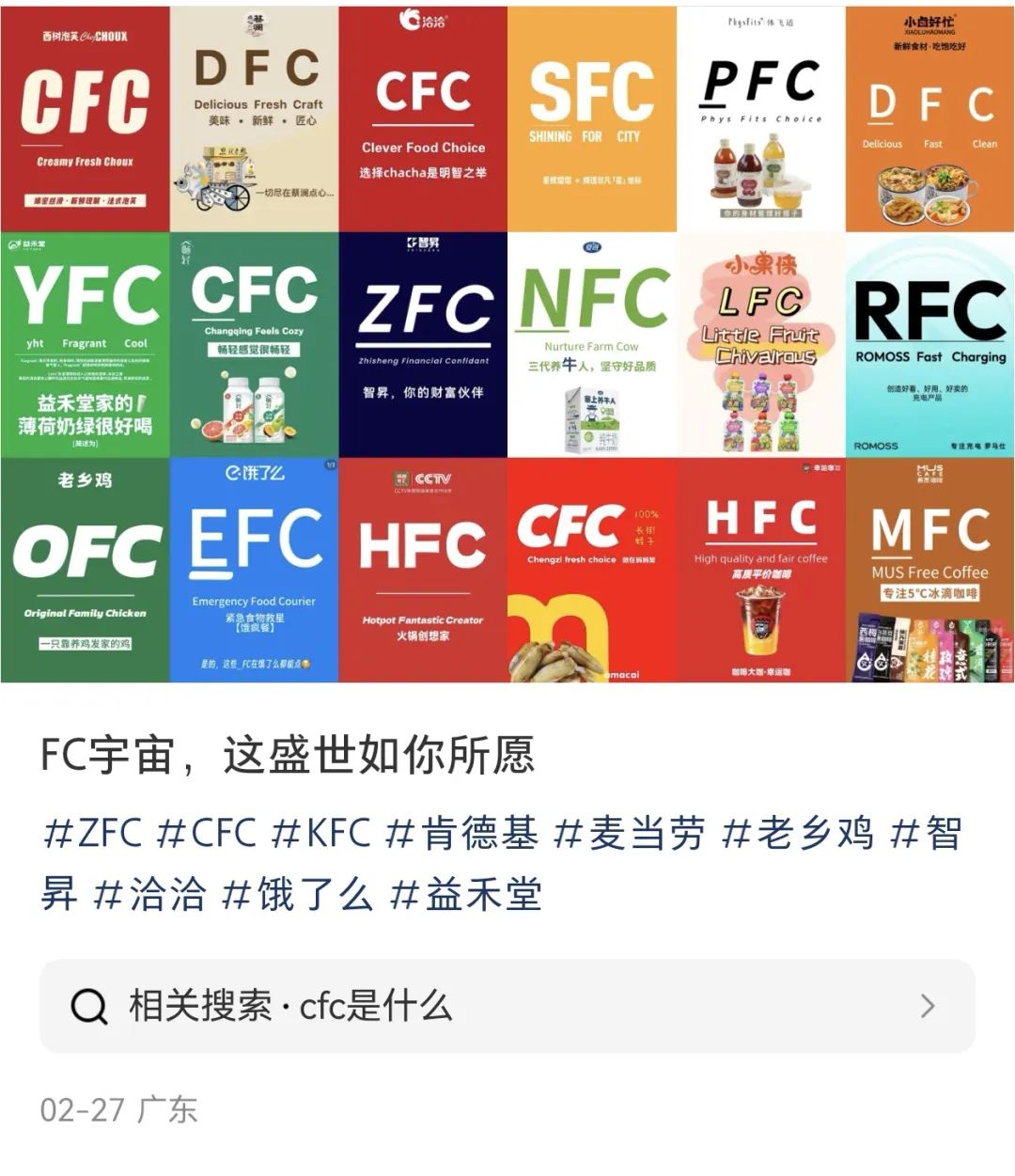The image size is (1015, 1176).
Task: Open the #饿了么 hashtag
Action: pos(298,894)
